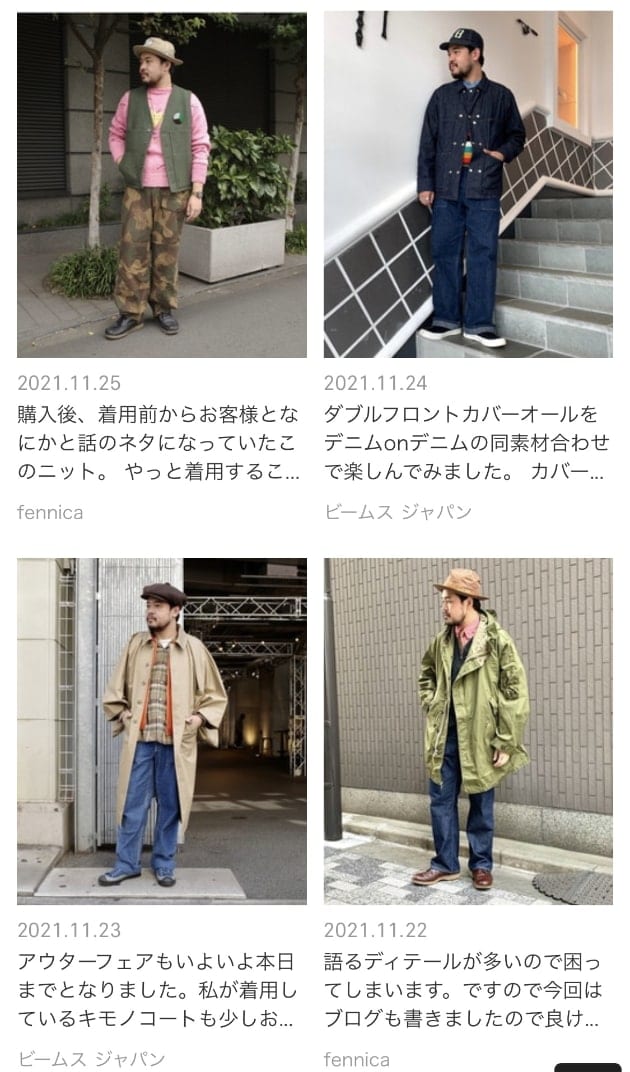
Task: Open the 2021.11.23 kimono coat post
Action: (x=162, y=731)
